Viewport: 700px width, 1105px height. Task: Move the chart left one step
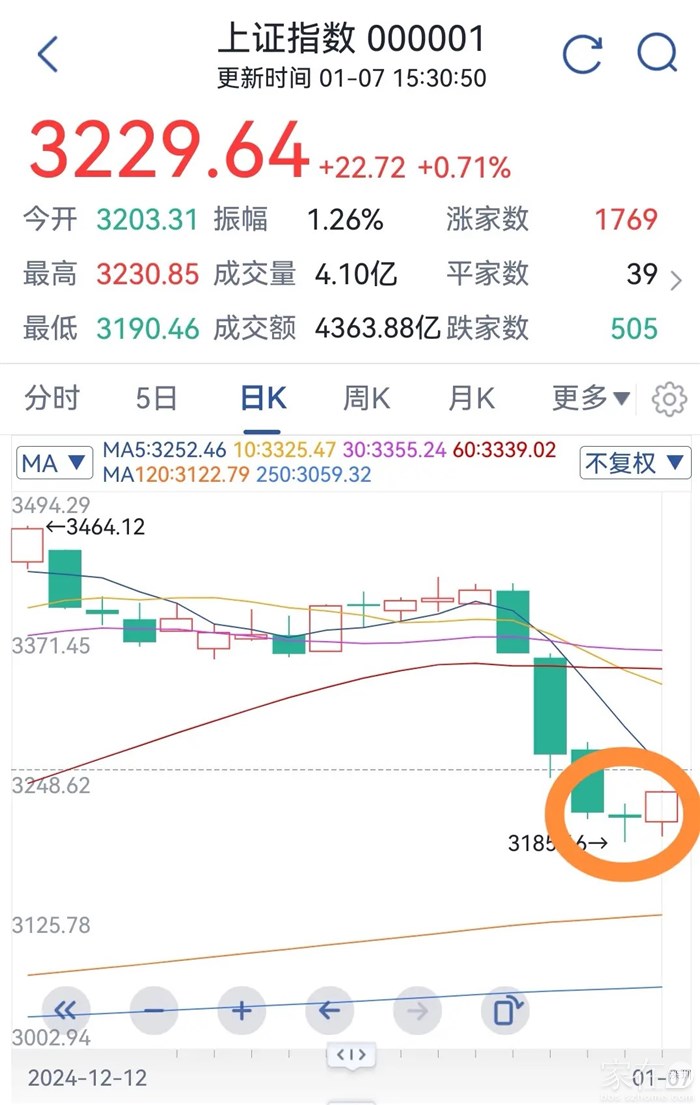pos(329,1010)
